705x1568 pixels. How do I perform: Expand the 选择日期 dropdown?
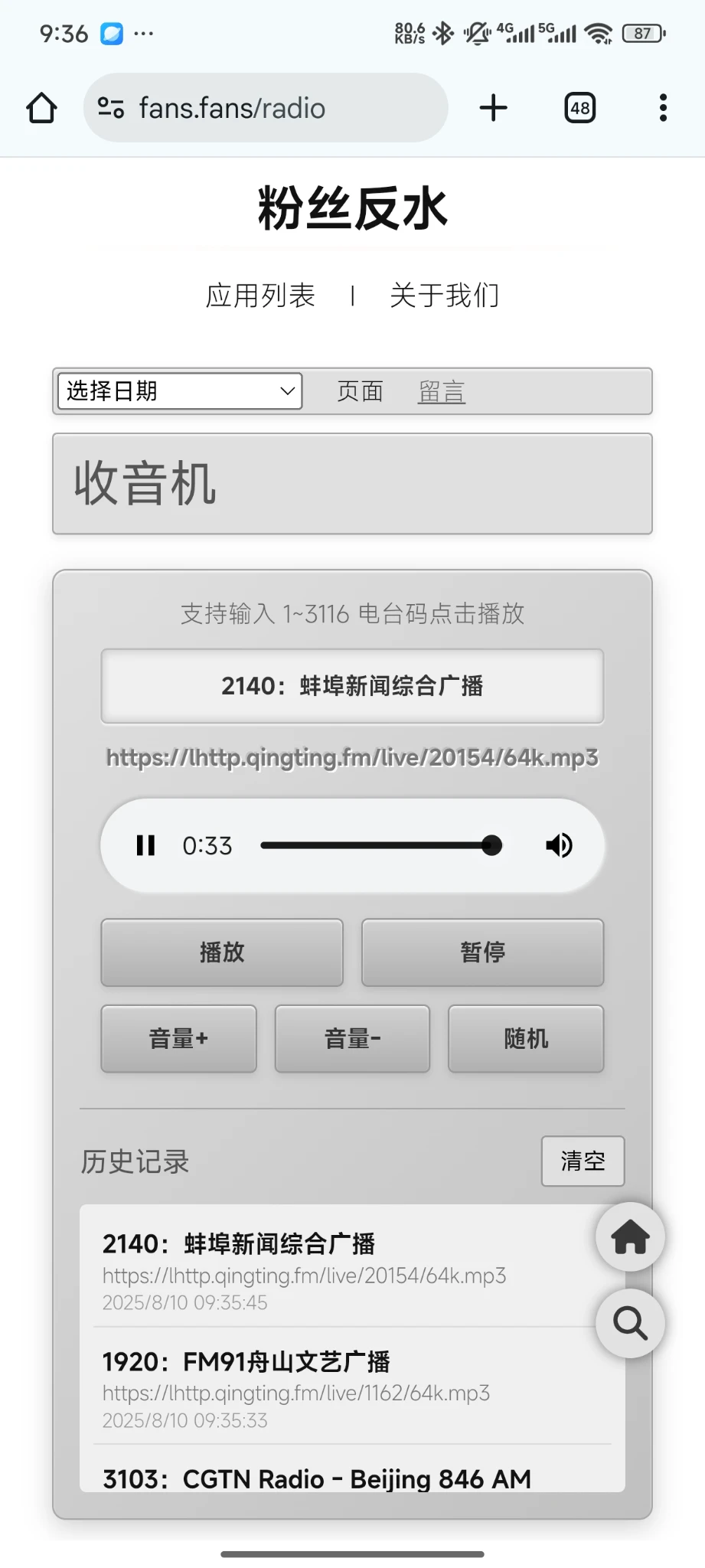(181, 391)
